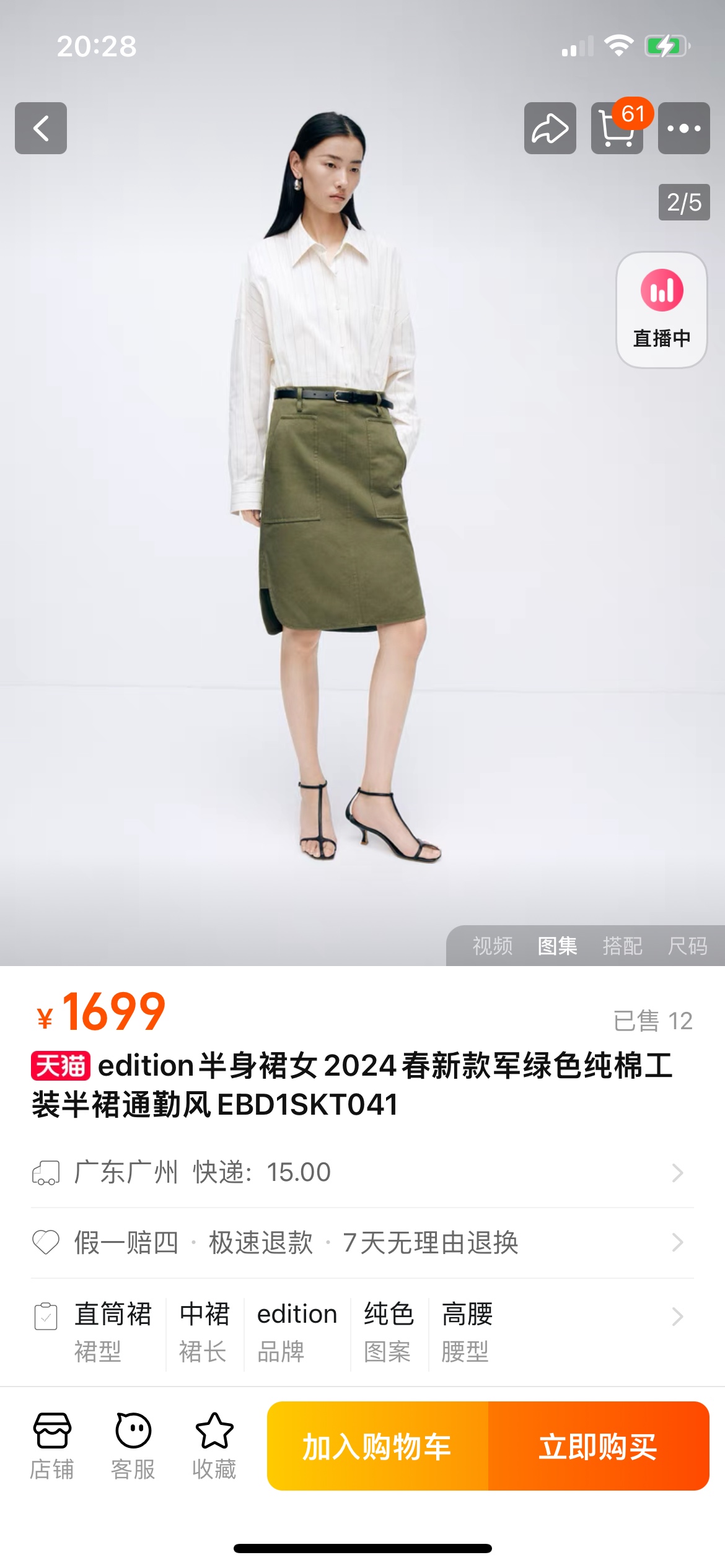Select the 图集 gallery tab

coord(558,946)
